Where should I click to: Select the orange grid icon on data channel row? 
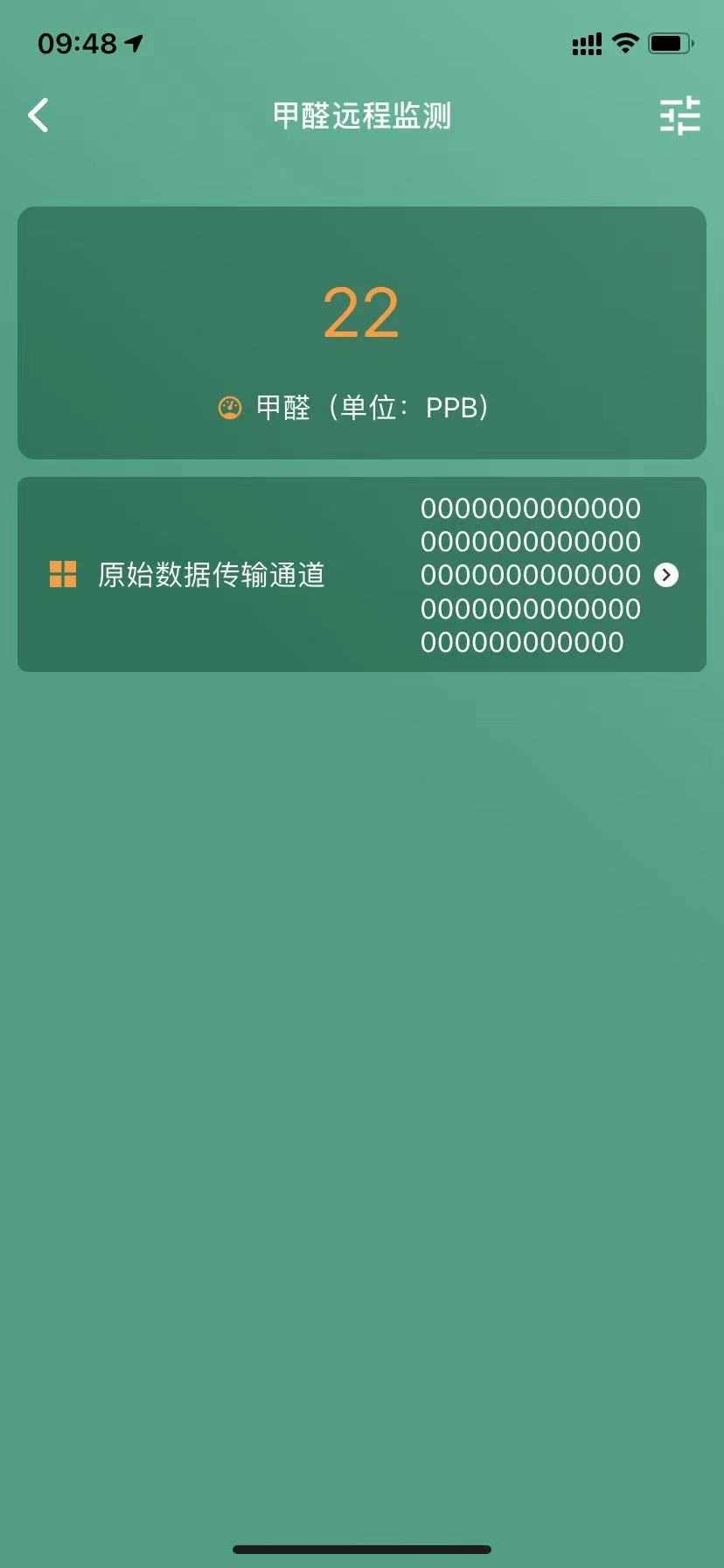tap(61, 575)
